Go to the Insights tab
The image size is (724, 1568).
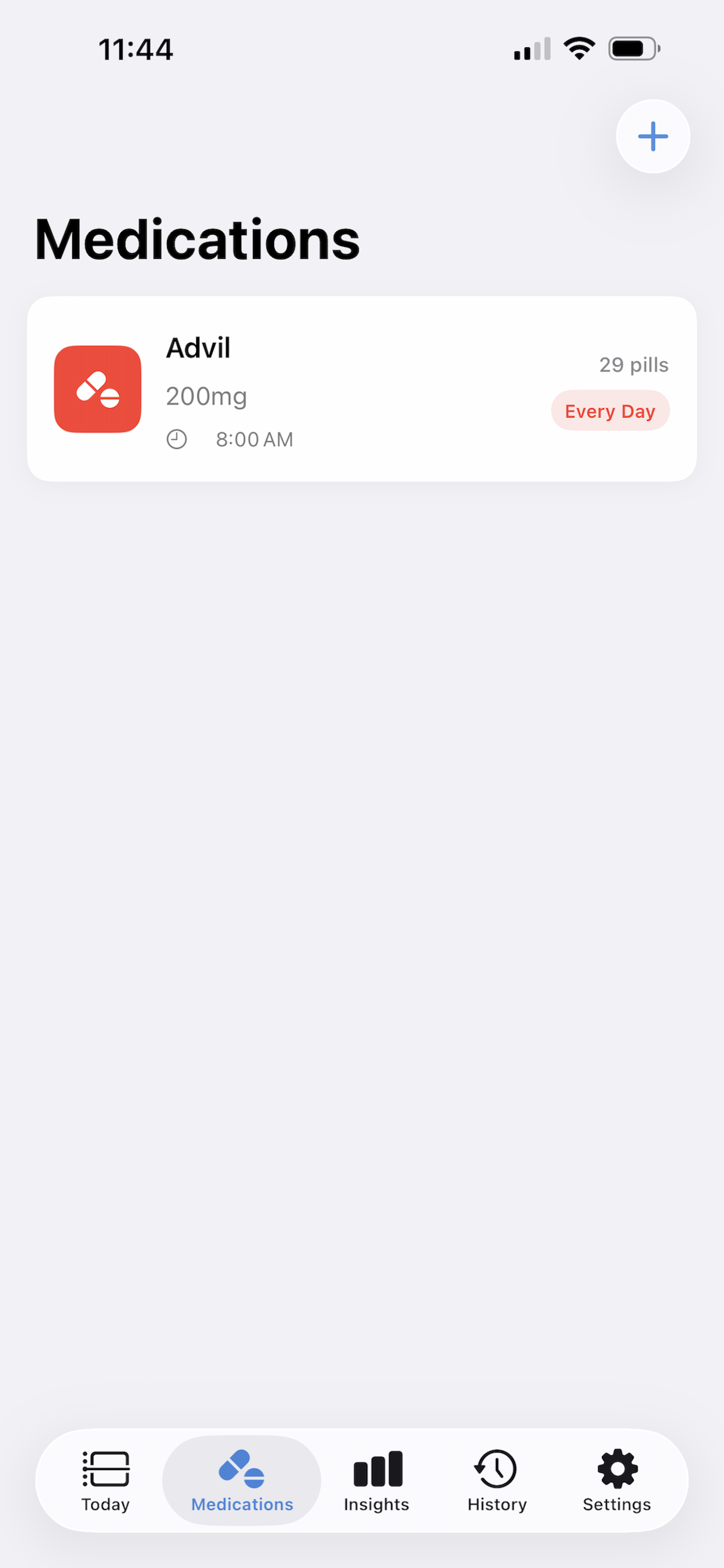tap(377, 1480)
